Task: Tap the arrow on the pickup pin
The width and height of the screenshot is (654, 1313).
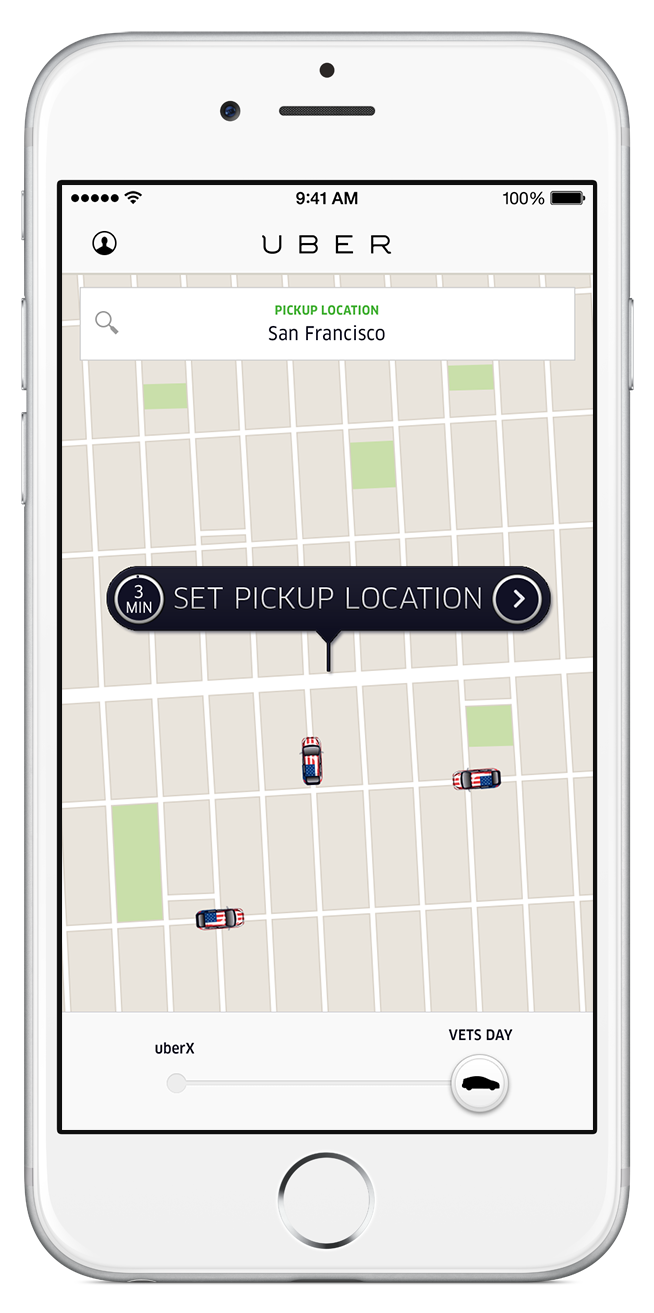Action: click(x=518, y=599)
